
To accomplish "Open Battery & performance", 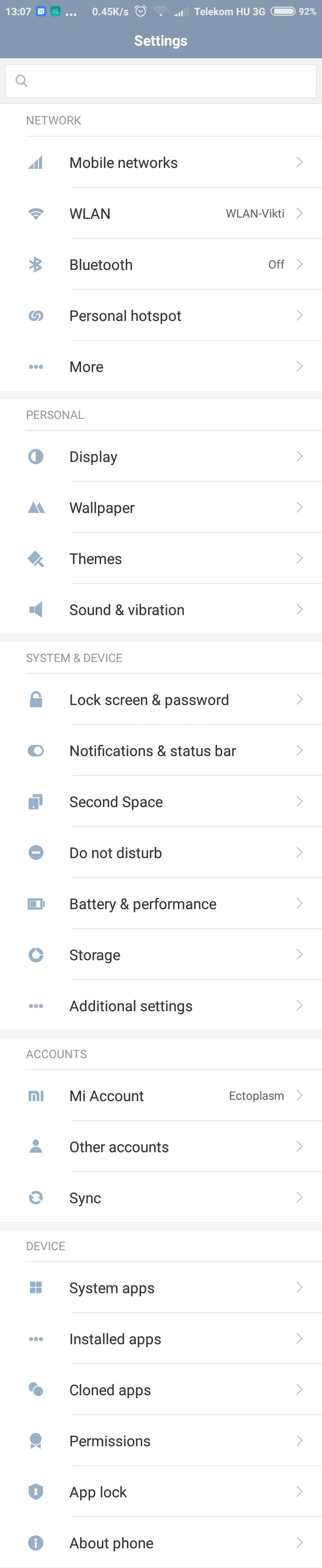I will pos(161,905).
